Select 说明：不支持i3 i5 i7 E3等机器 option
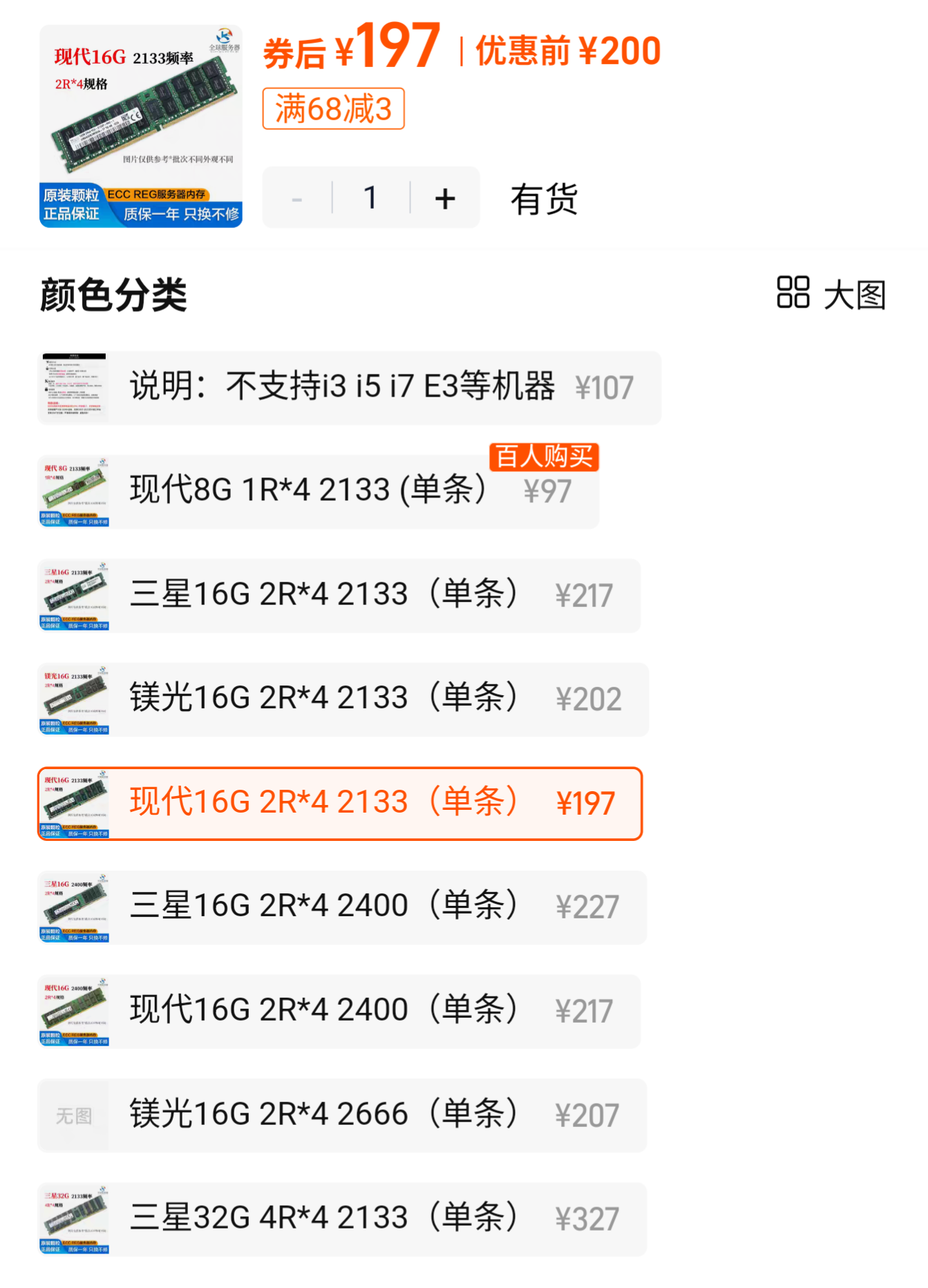 [x=349, y=388]
